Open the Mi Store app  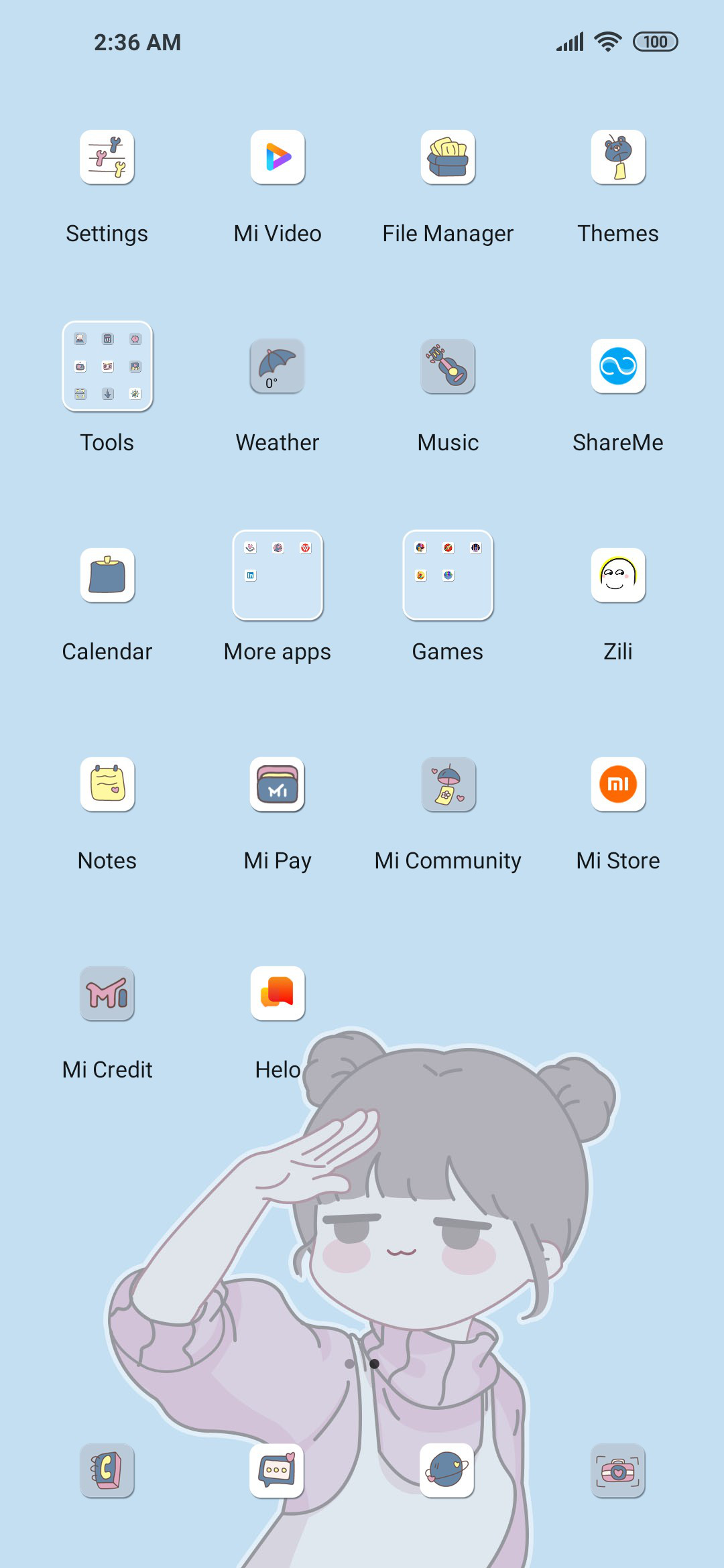[618, 785]
